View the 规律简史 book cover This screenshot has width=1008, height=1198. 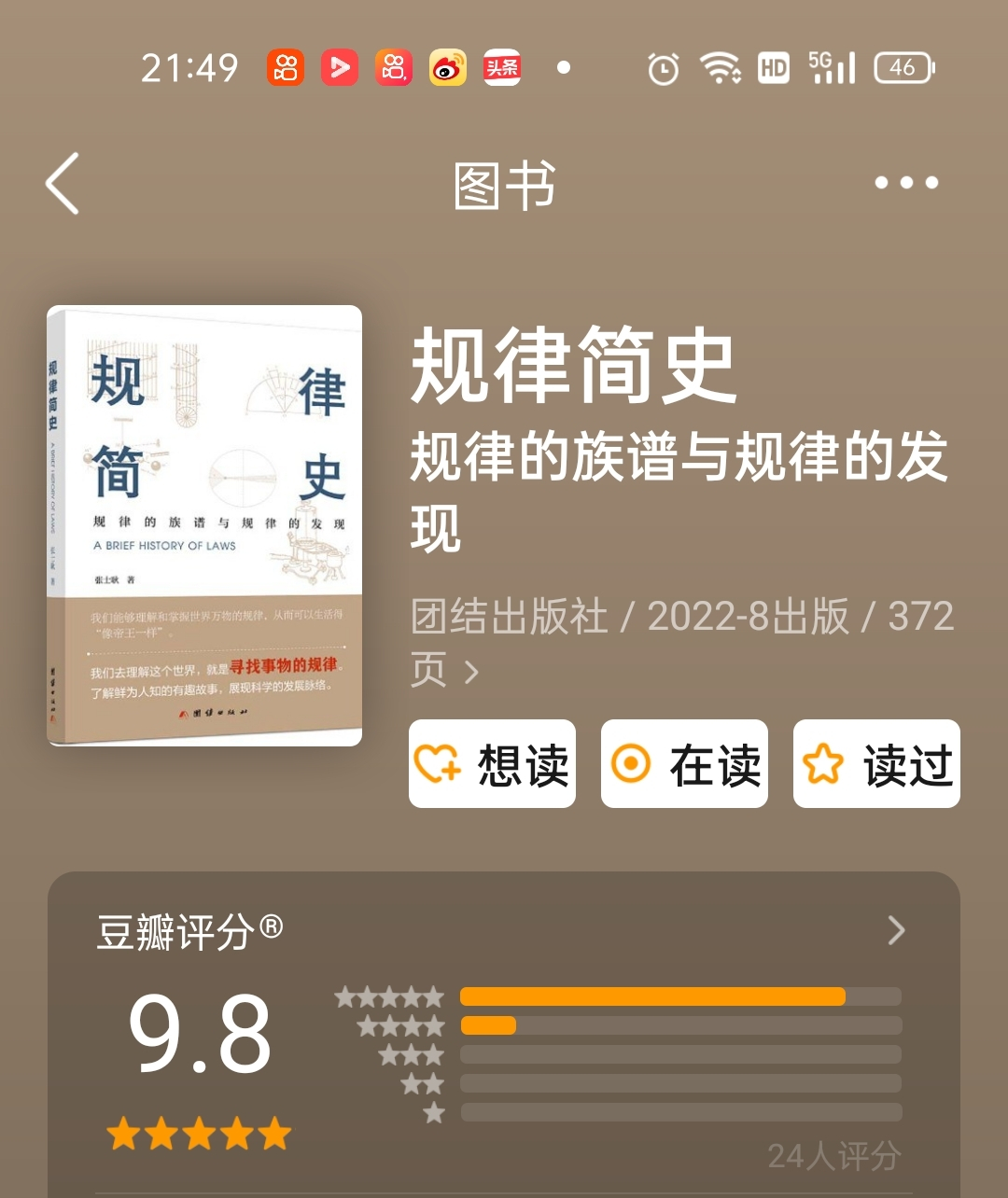tap(204, 525)
